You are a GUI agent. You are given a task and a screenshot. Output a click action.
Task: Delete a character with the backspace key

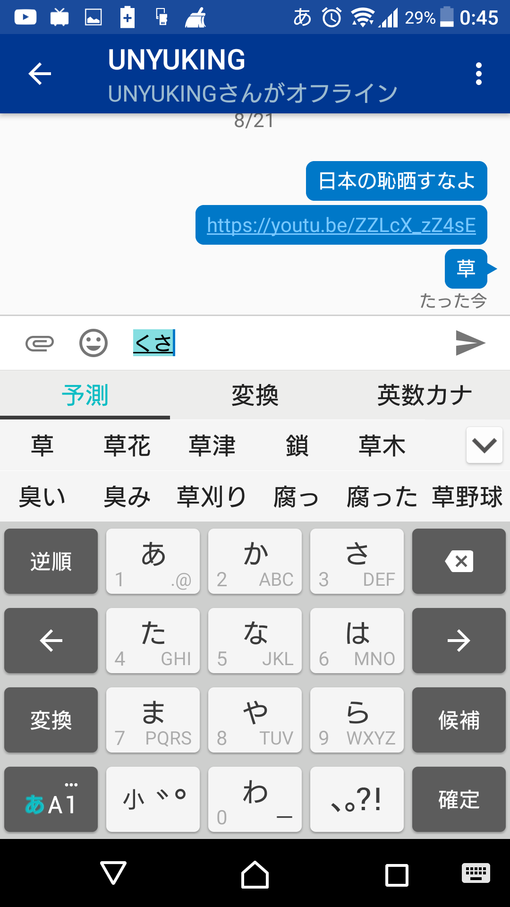pos(459,561)
